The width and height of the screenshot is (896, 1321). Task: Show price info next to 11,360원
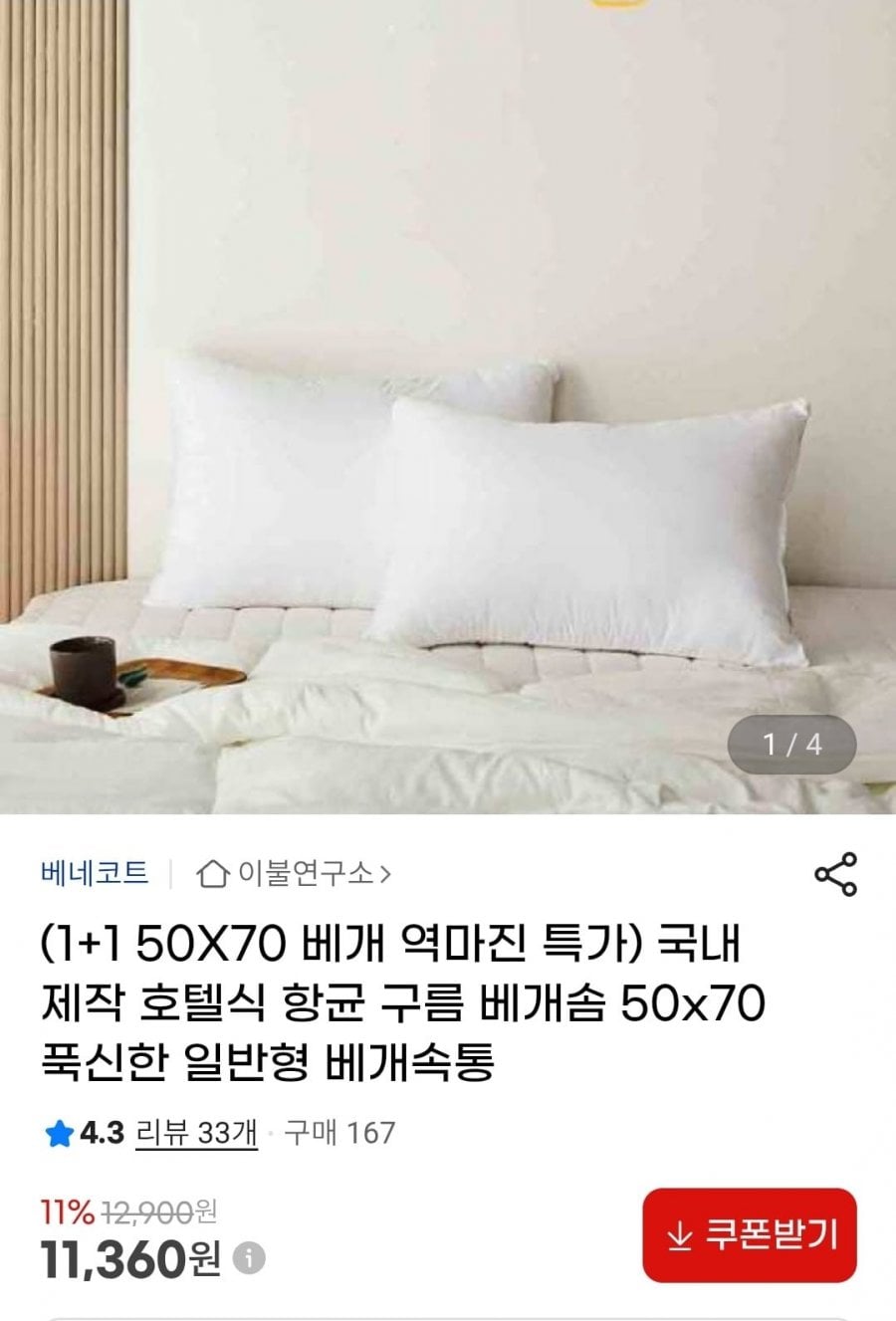pos(249,1258)
